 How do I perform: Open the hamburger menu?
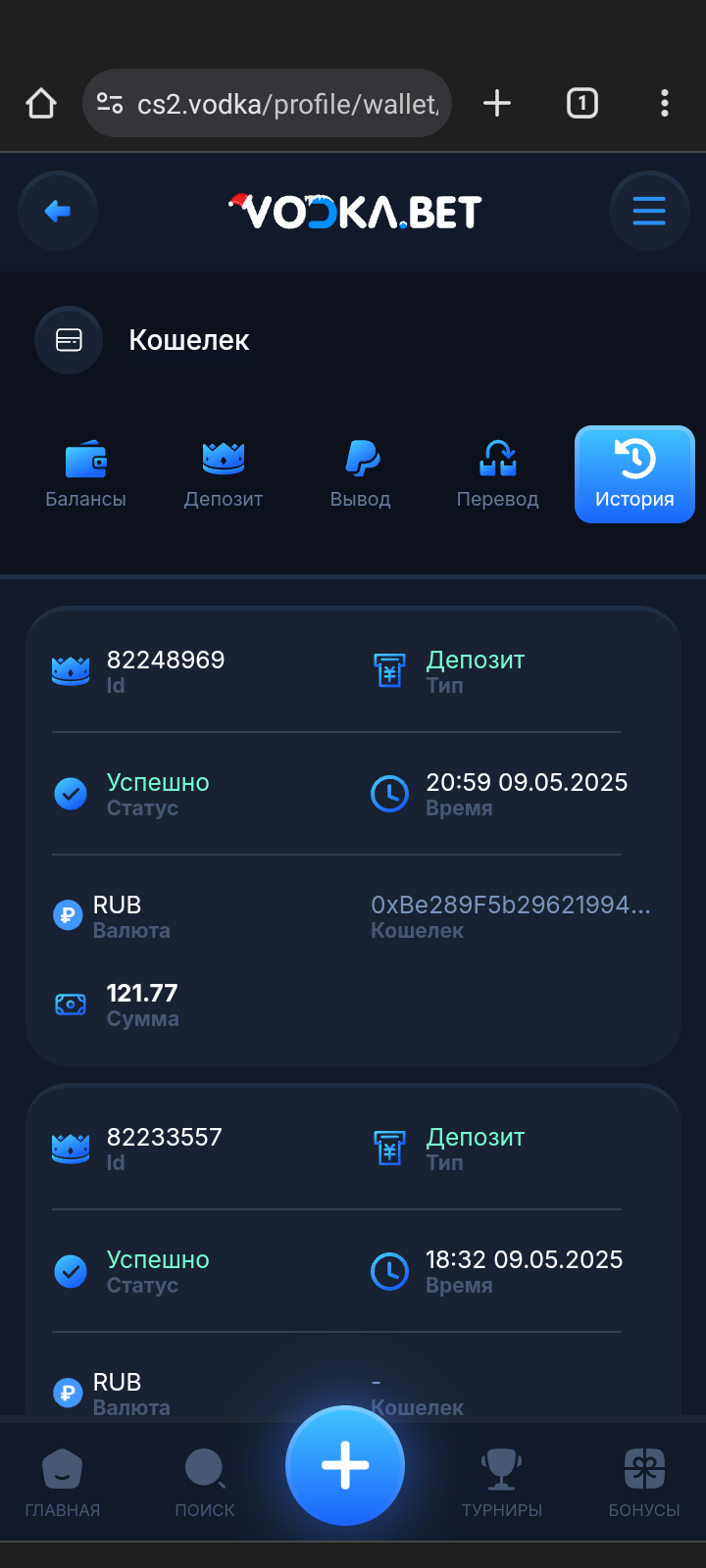click(648, 211)
